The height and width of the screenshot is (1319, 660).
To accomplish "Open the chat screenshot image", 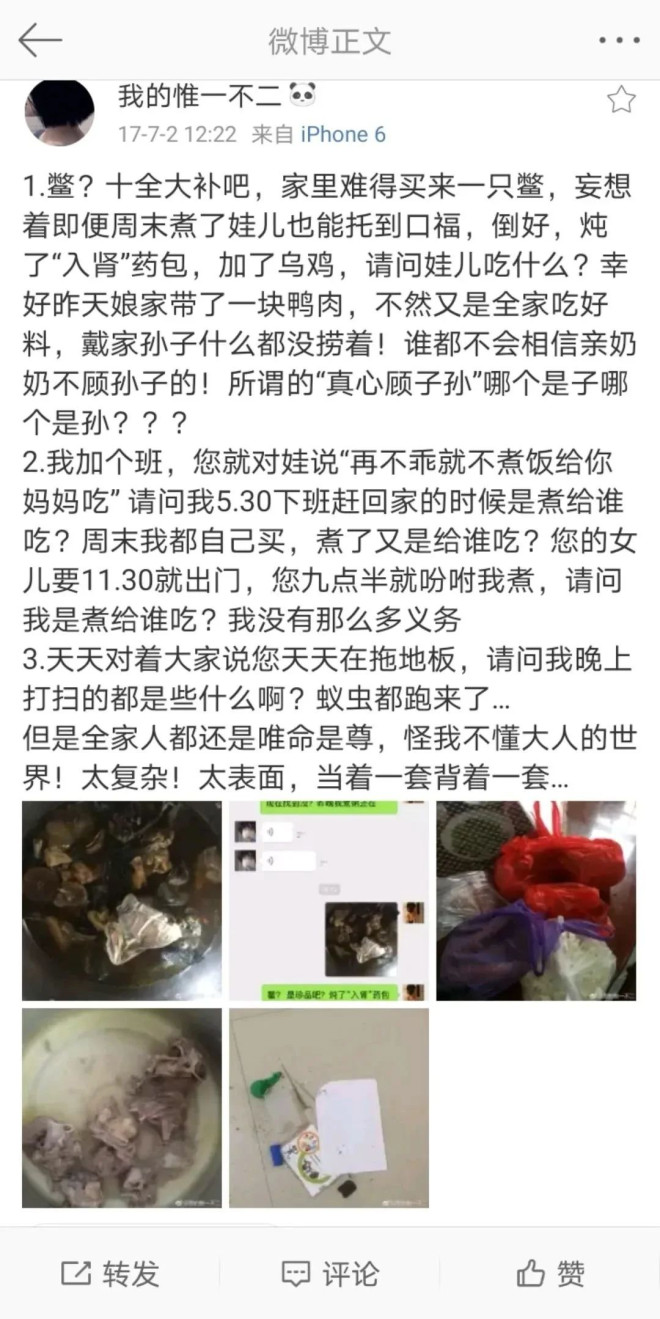I will point(329,900).
